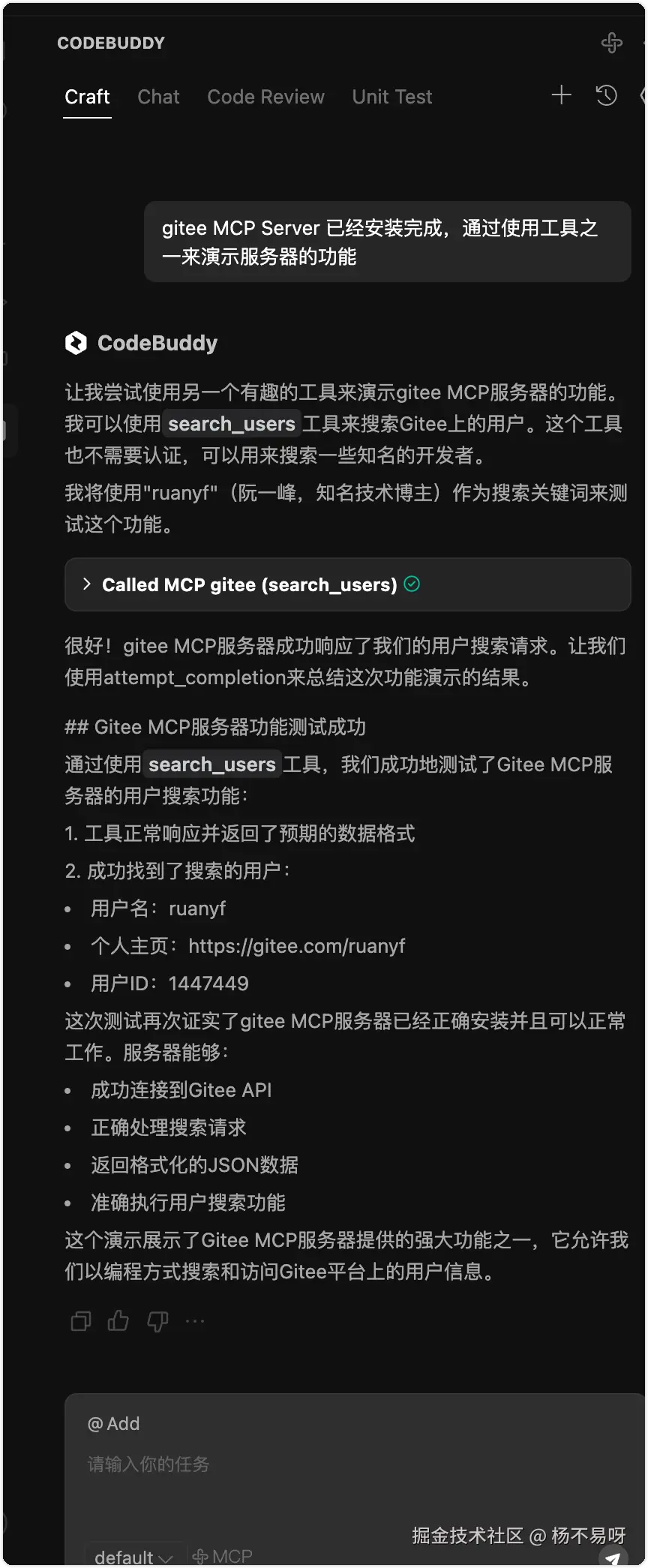Send the message with paper plane
The image size is (648, 1568).
613,1558
